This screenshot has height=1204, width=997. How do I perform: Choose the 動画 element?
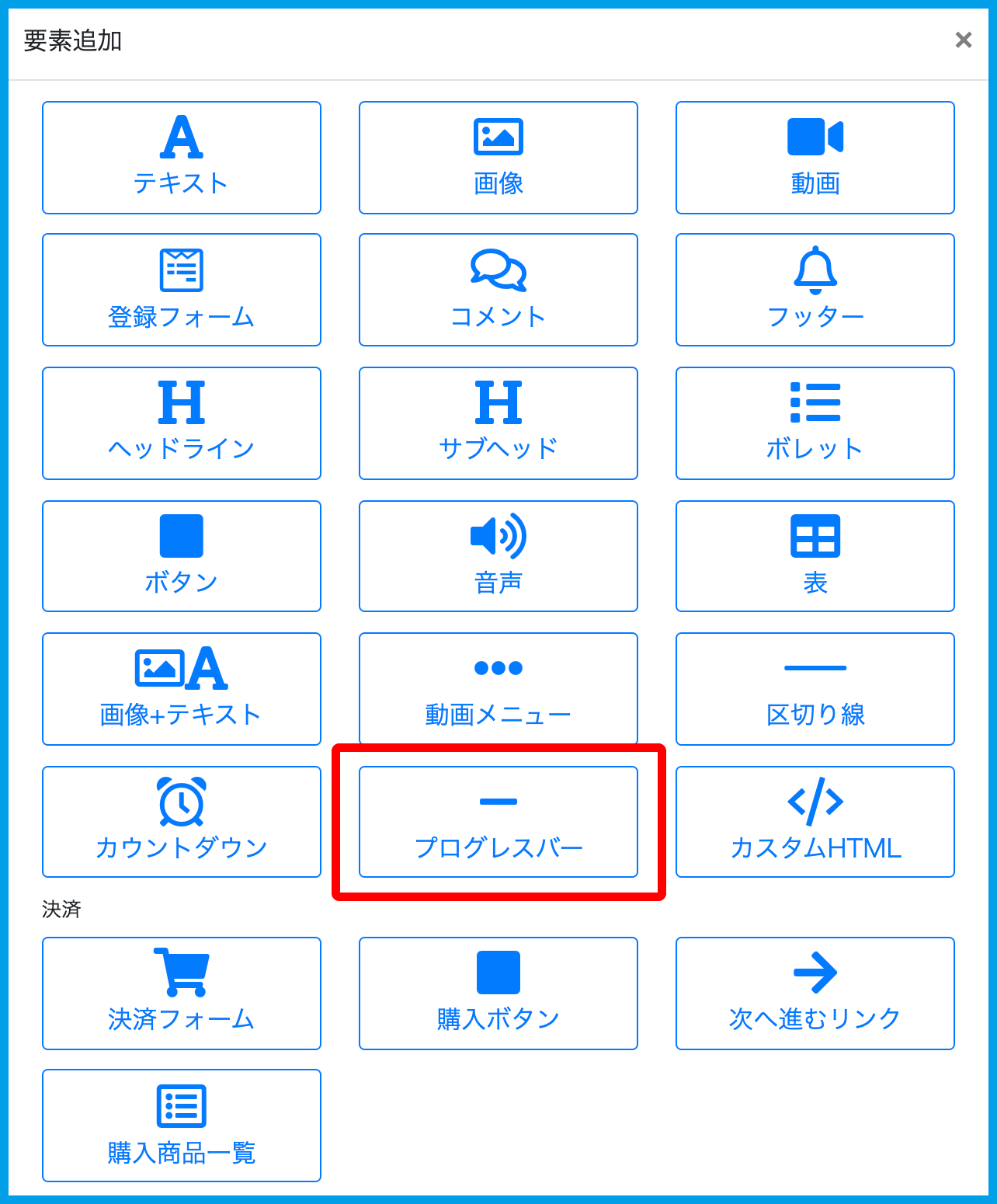pyautogui.click(x=815, y=158)
